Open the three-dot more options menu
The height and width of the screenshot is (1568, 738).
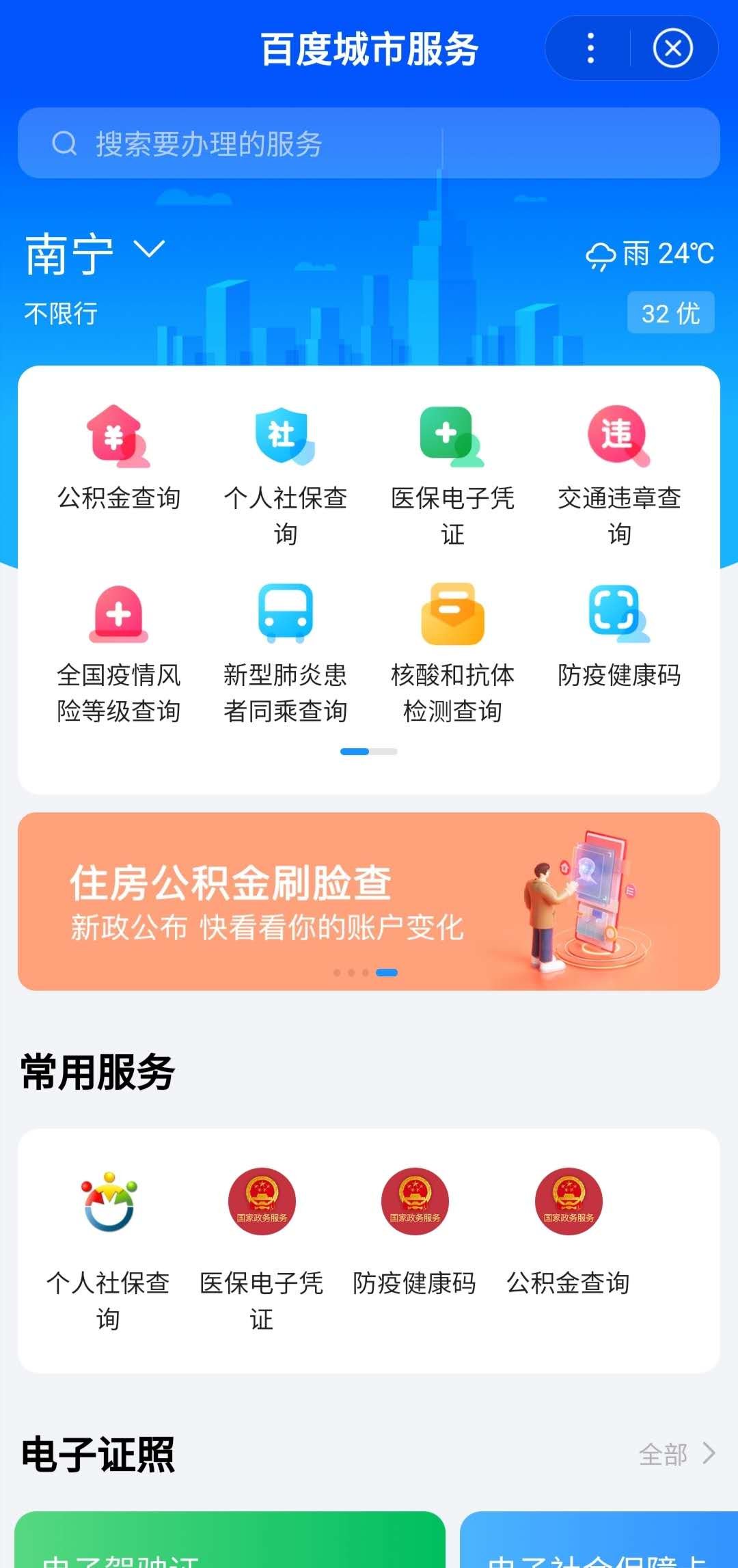tap(590, 49)
